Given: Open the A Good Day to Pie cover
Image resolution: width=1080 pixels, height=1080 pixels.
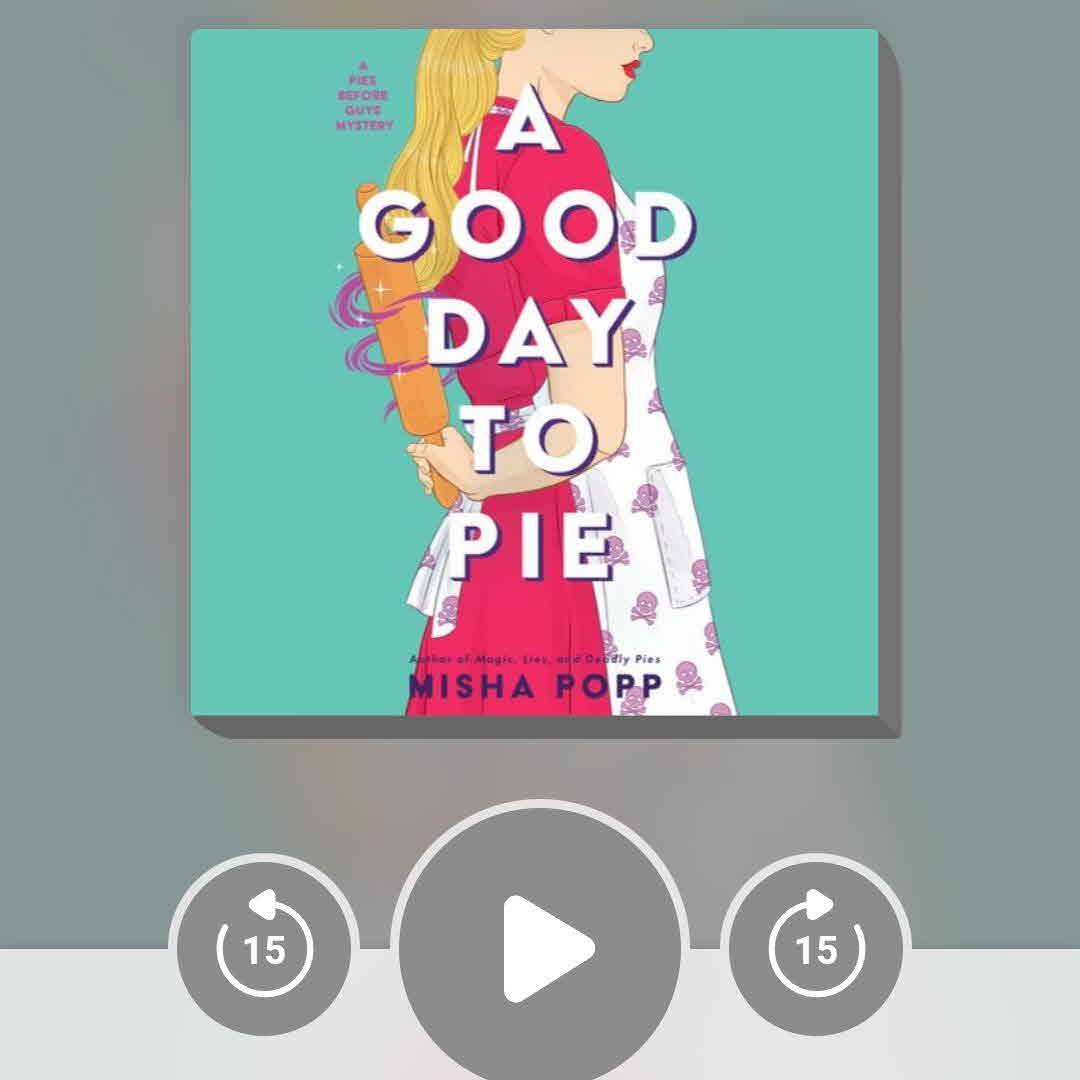Looking at the screenshot, I should point(534,372).
